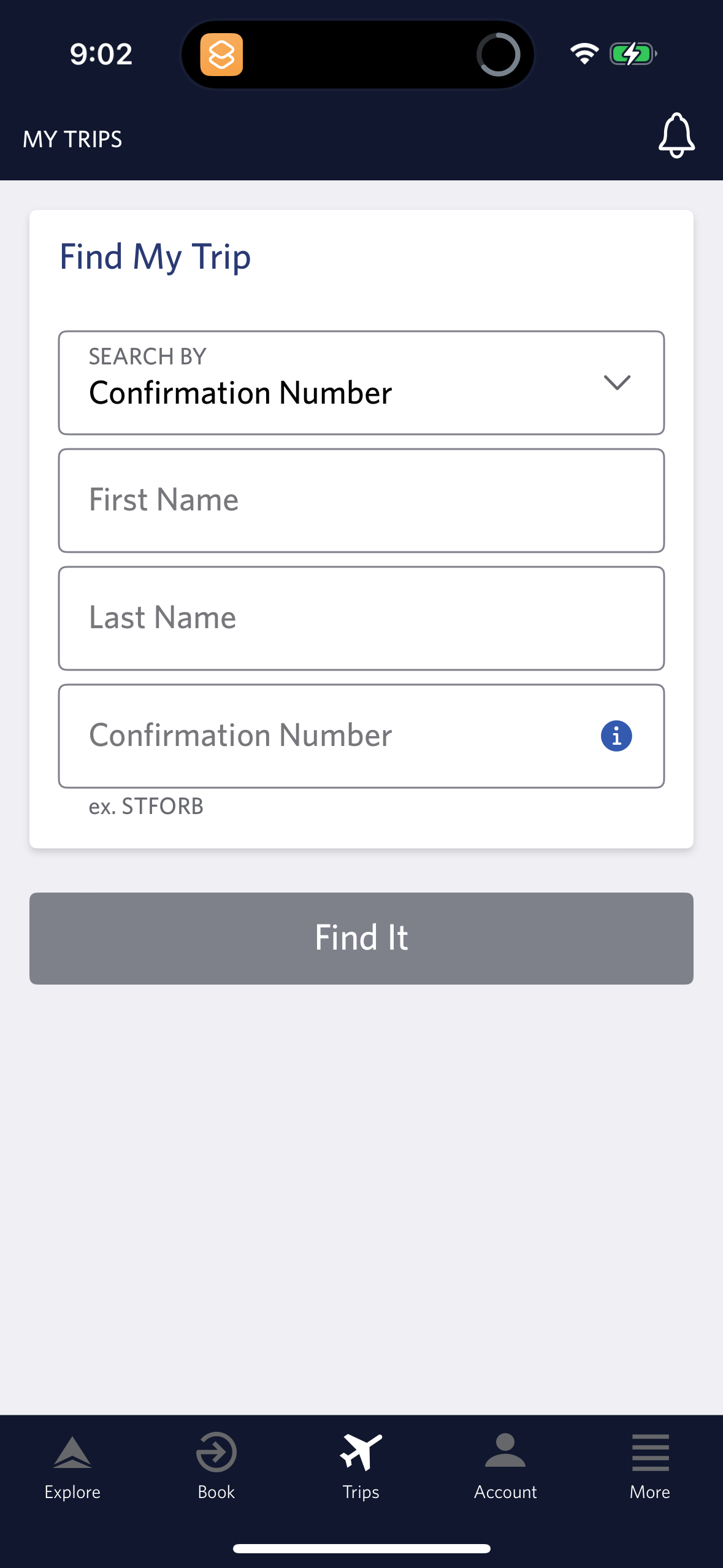This screenshot has height=1568, width=723.
Task: Switch to the Trips section
Action: click(x=361, y=1469)
